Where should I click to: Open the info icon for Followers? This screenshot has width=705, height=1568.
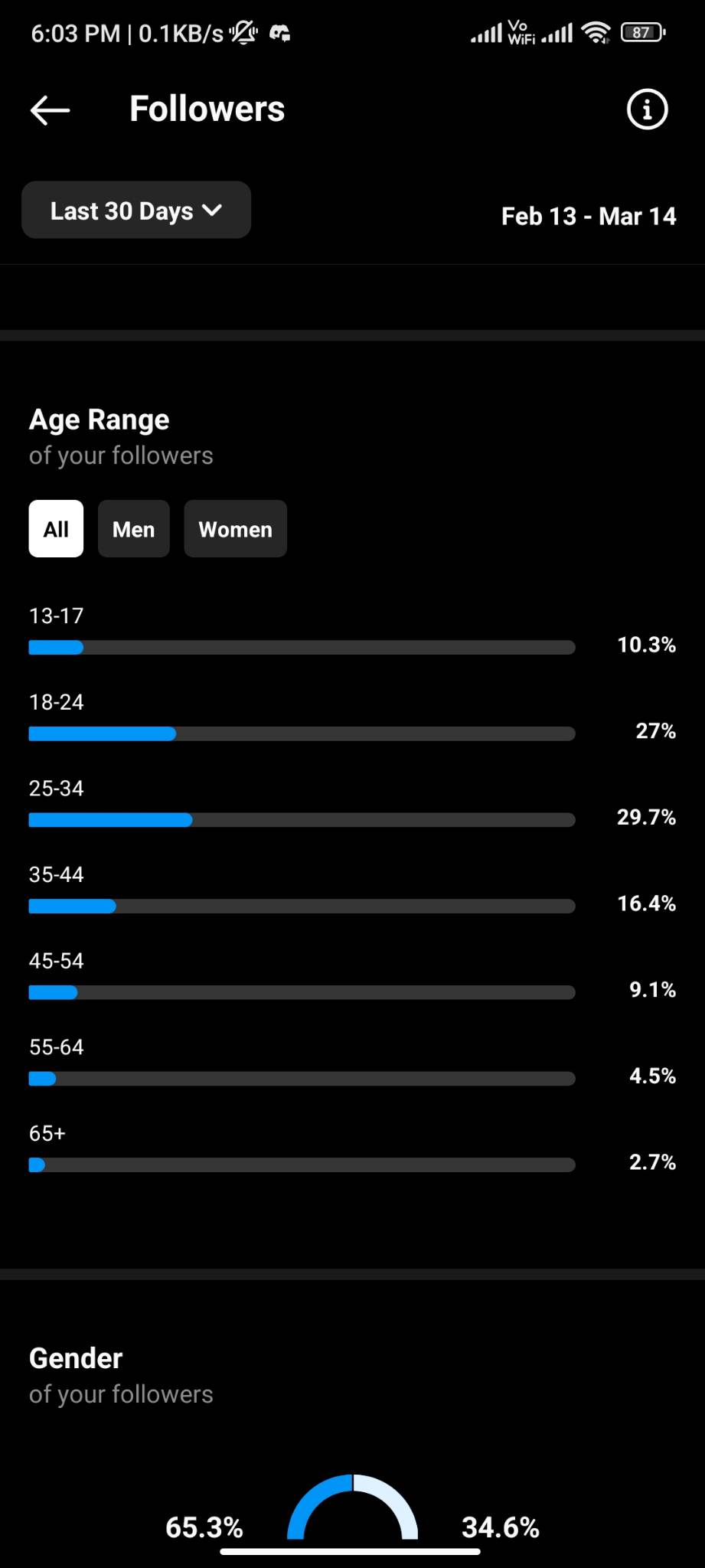pyautogui.click(x=647, y=109)
